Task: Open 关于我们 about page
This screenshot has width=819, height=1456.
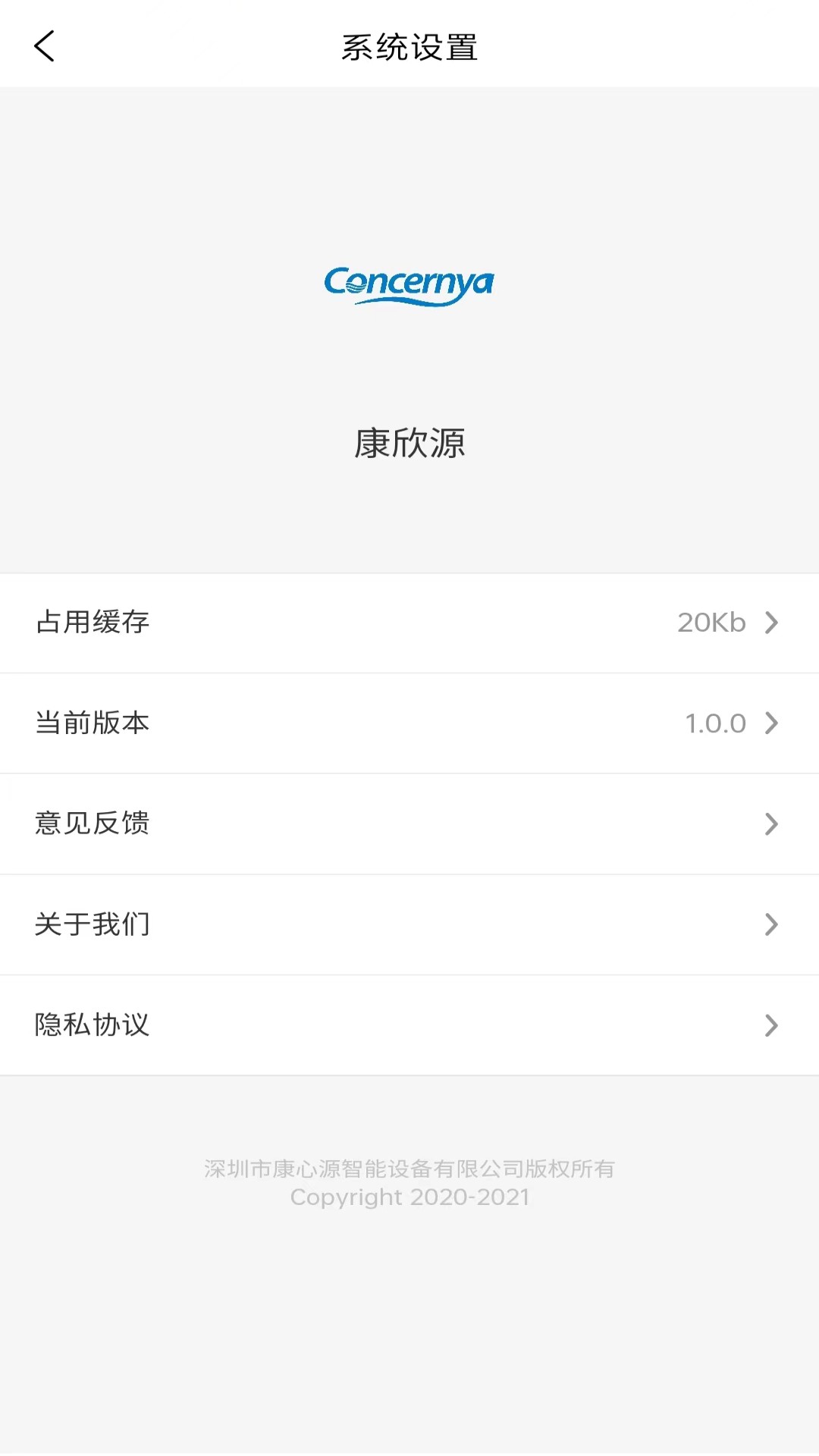Action: point(303,924)
